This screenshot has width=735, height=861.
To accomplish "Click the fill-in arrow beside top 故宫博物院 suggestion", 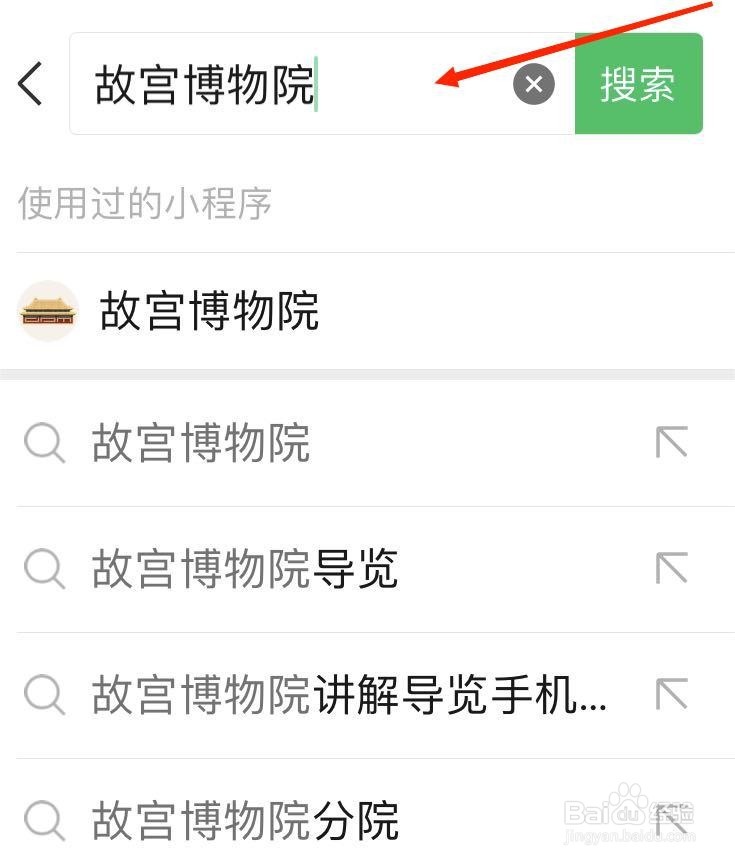I will click(x=672, y=444).
